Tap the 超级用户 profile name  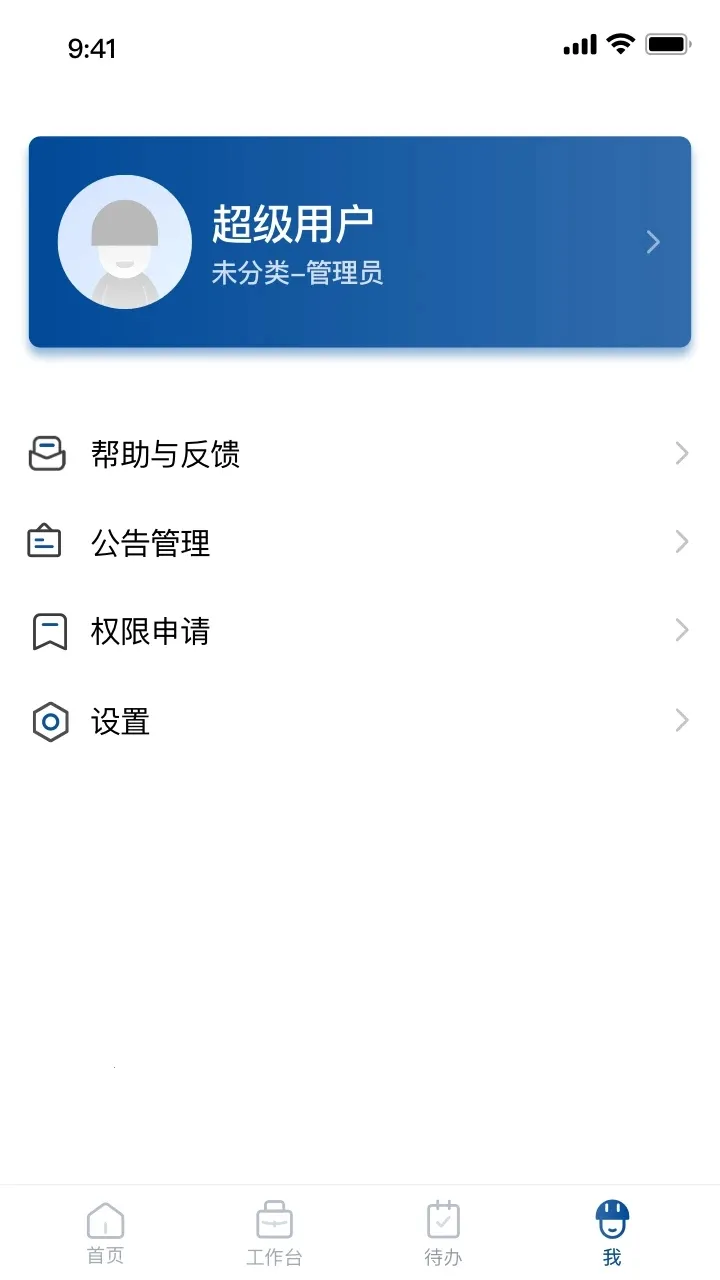(x=293, y=220)
